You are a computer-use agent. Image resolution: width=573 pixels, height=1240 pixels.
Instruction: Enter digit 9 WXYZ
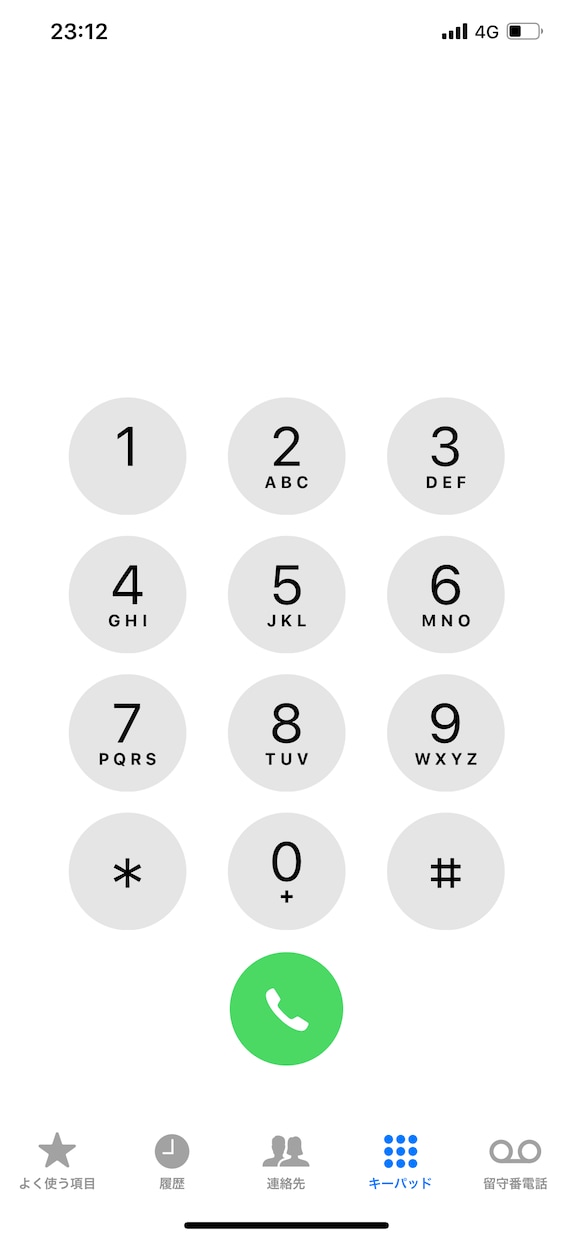pos(445,733)
